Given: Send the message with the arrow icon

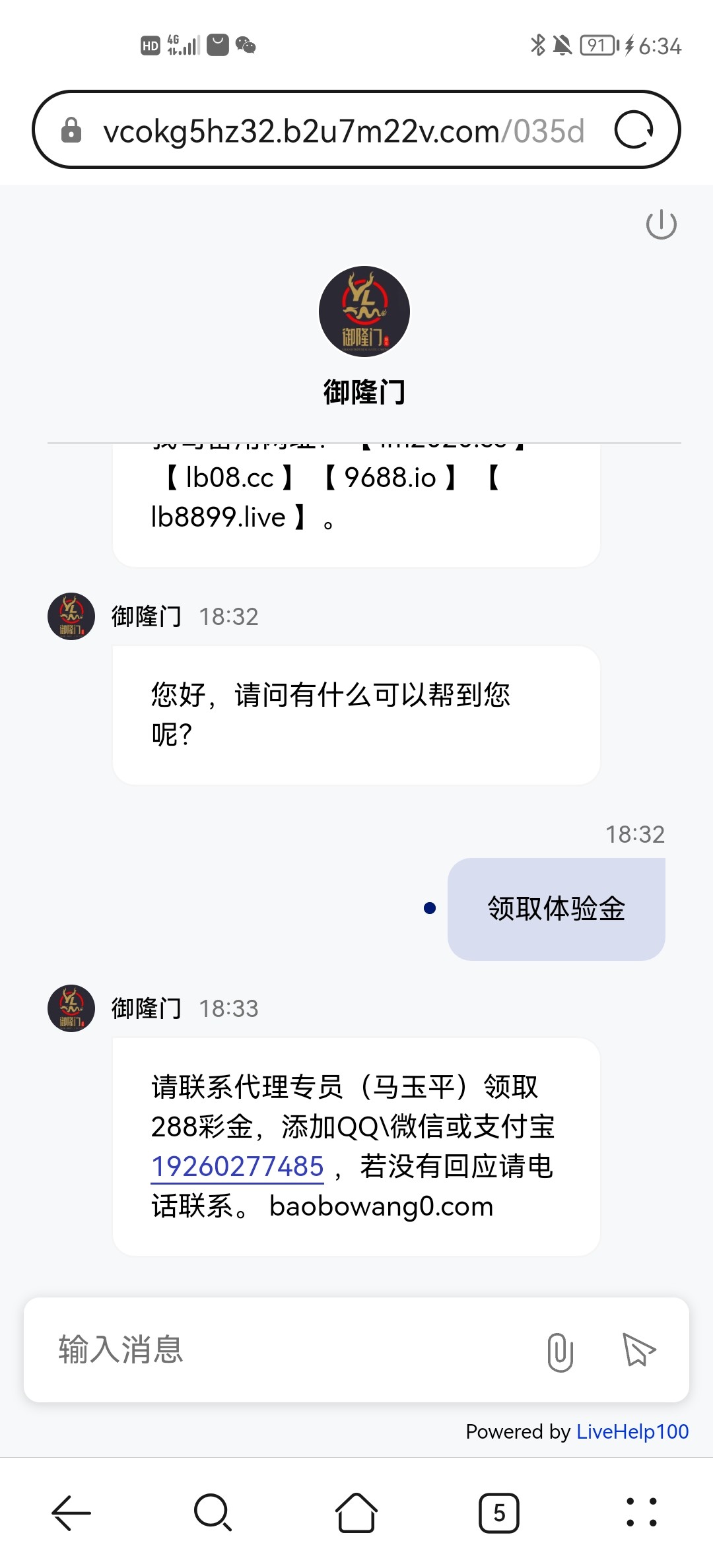Looking at the screenshot, I should [x=639, y=1350].
